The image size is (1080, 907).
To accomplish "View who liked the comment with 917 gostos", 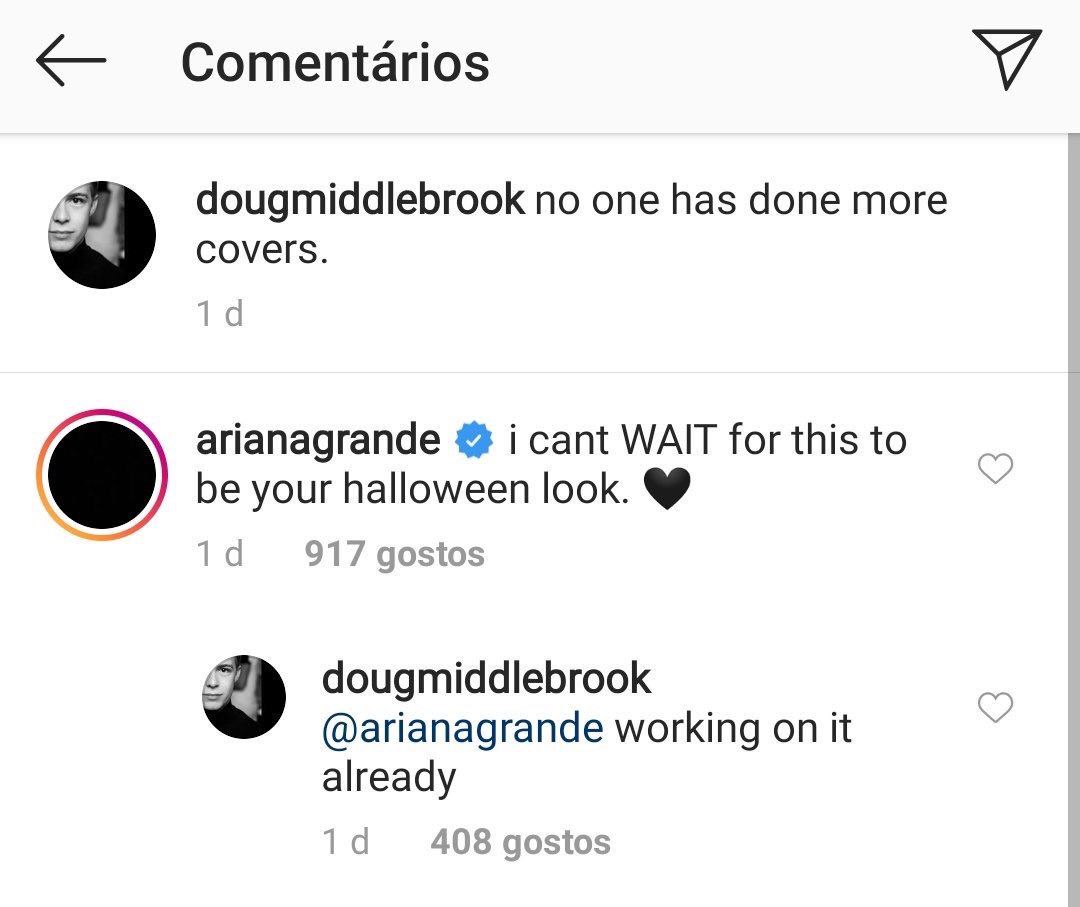I will coord(394,554).
